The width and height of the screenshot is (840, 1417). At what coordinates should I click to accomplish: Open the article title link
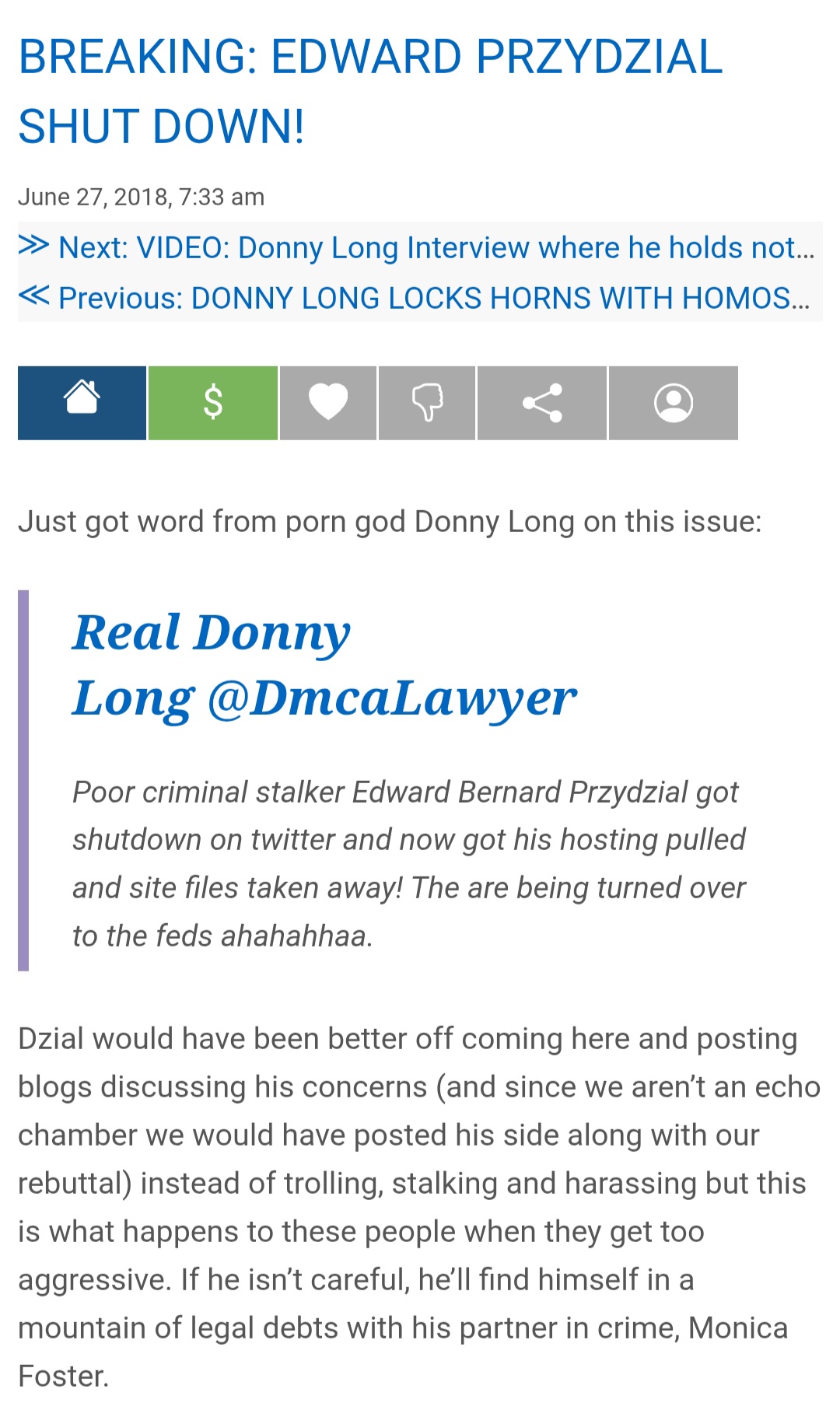pyautogui.click(x=370, y=91)
